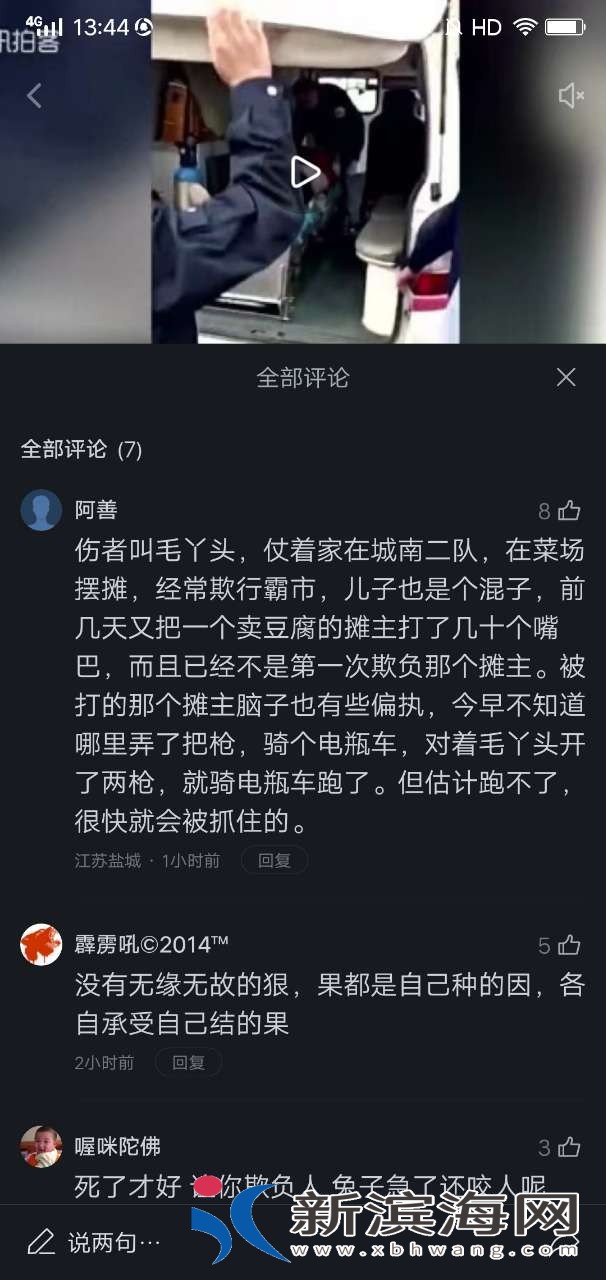
Task: Open 霹雳吼©2014™'s profile avatar
Action: pos(41,945)
